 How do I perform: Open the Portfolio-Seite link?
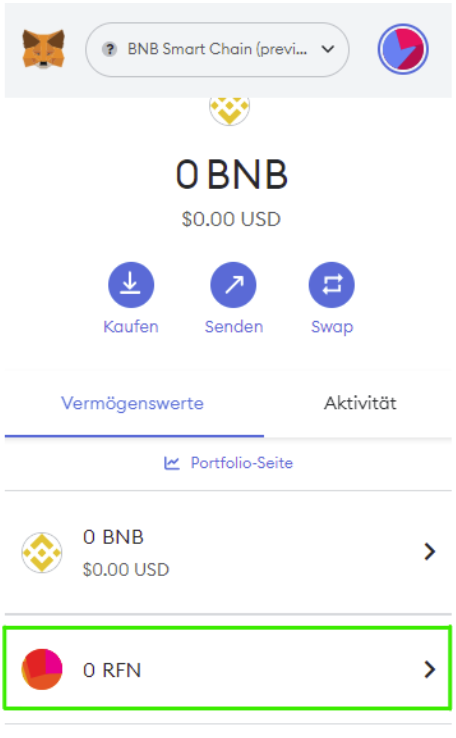[228, 463]
